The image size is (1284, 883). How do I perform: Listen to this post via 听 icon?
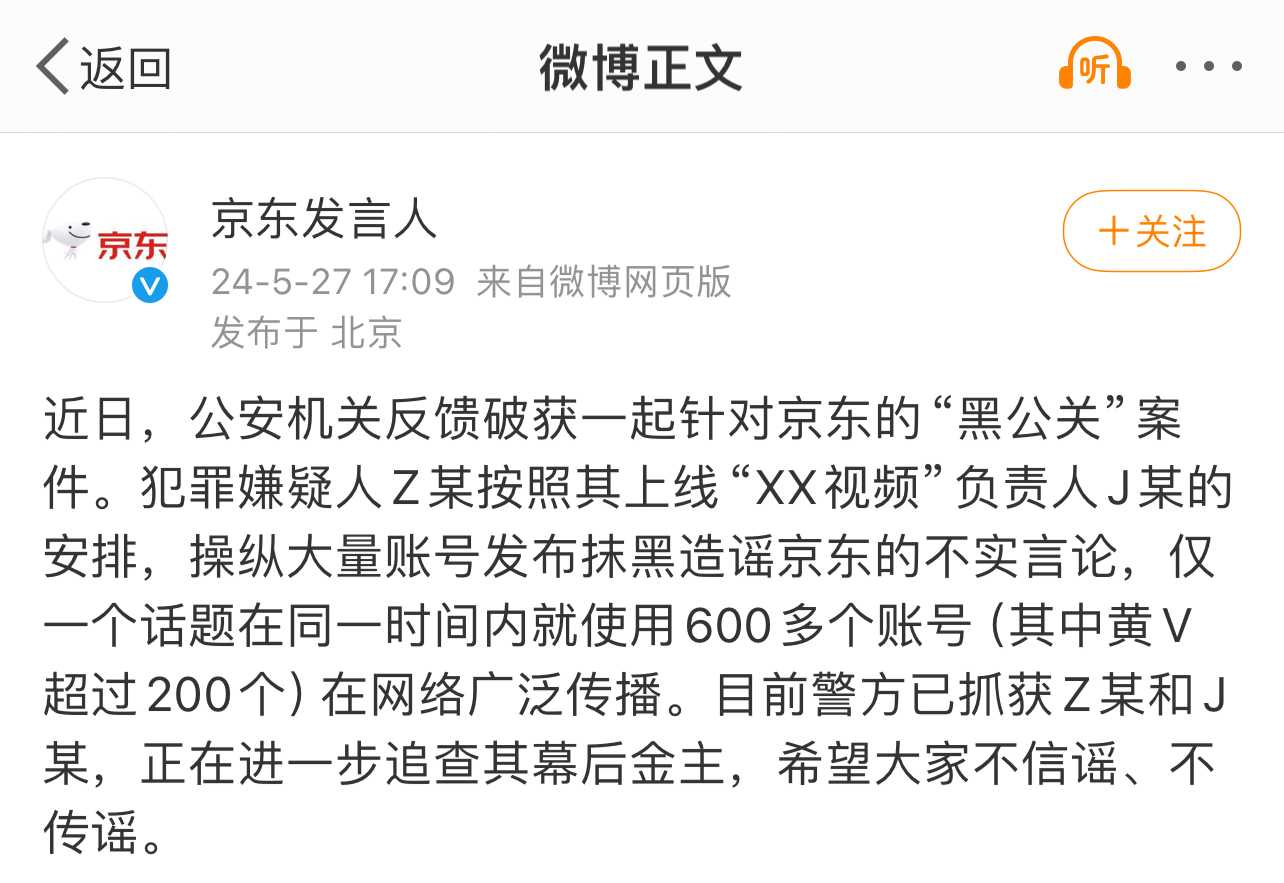click(1095, 68)
